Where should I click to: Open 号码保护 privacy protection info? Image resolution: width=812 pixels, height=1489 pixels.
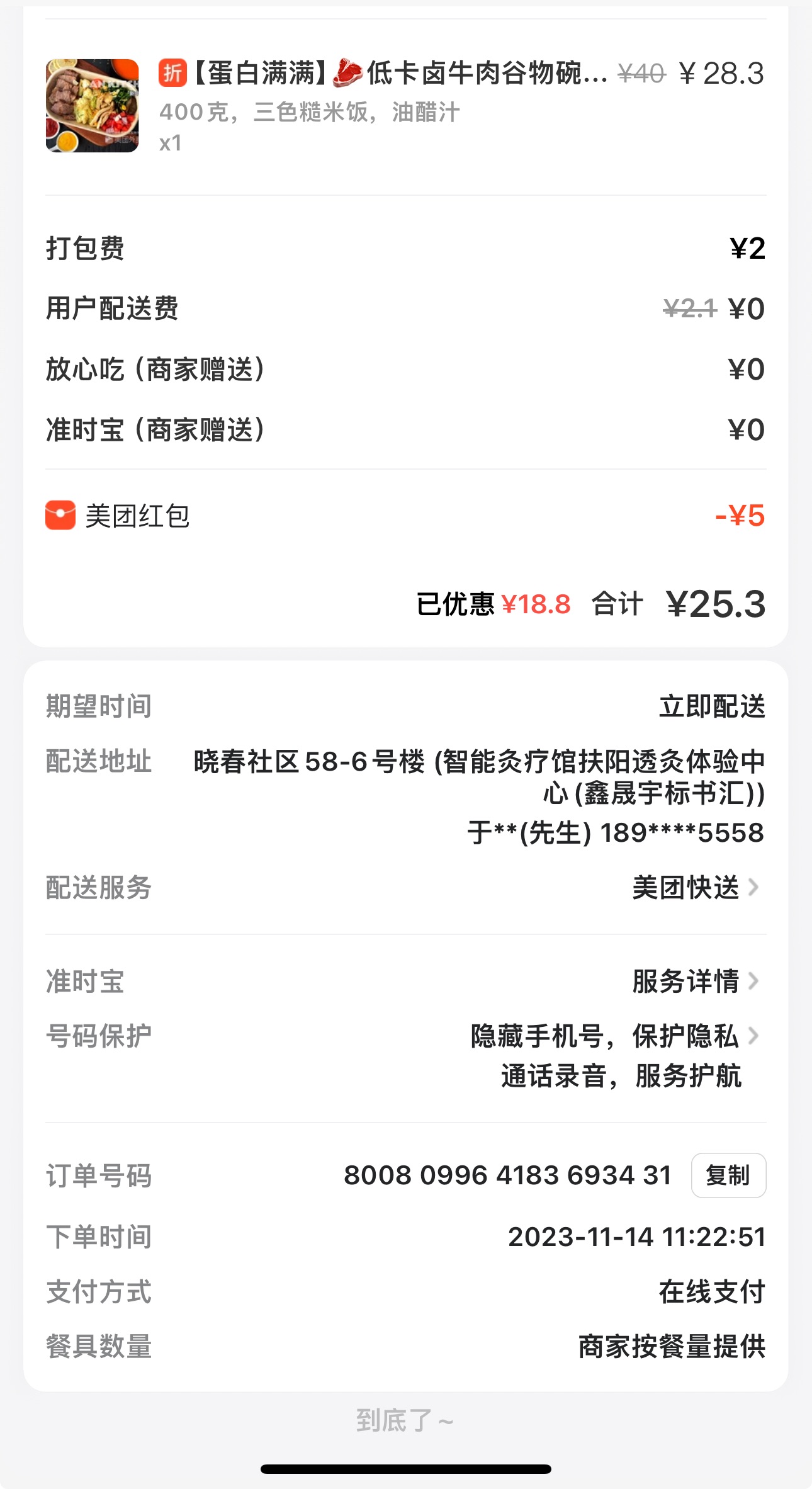point(614,1036)
